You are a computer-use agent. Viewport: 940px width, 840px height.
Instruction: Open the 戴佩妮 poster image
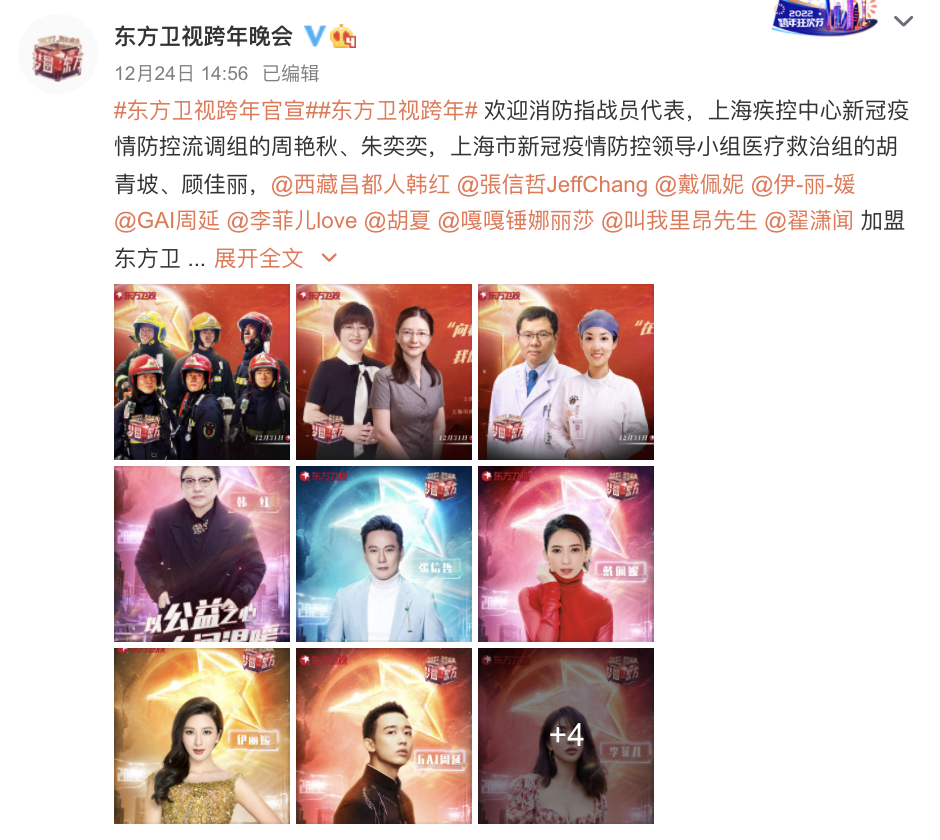[566, 554]
